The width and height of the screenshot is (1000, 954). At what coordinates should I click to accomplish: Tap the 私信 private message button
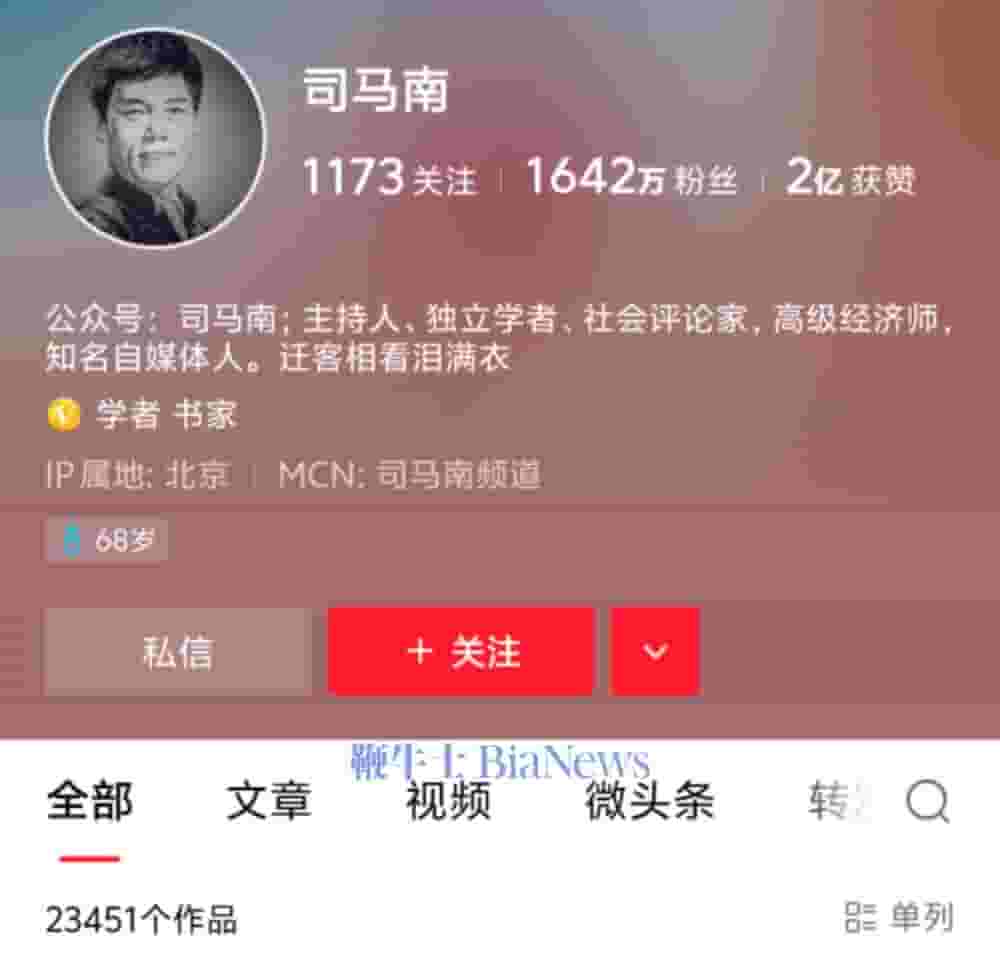pyautogui.click(x=177, y=652)
